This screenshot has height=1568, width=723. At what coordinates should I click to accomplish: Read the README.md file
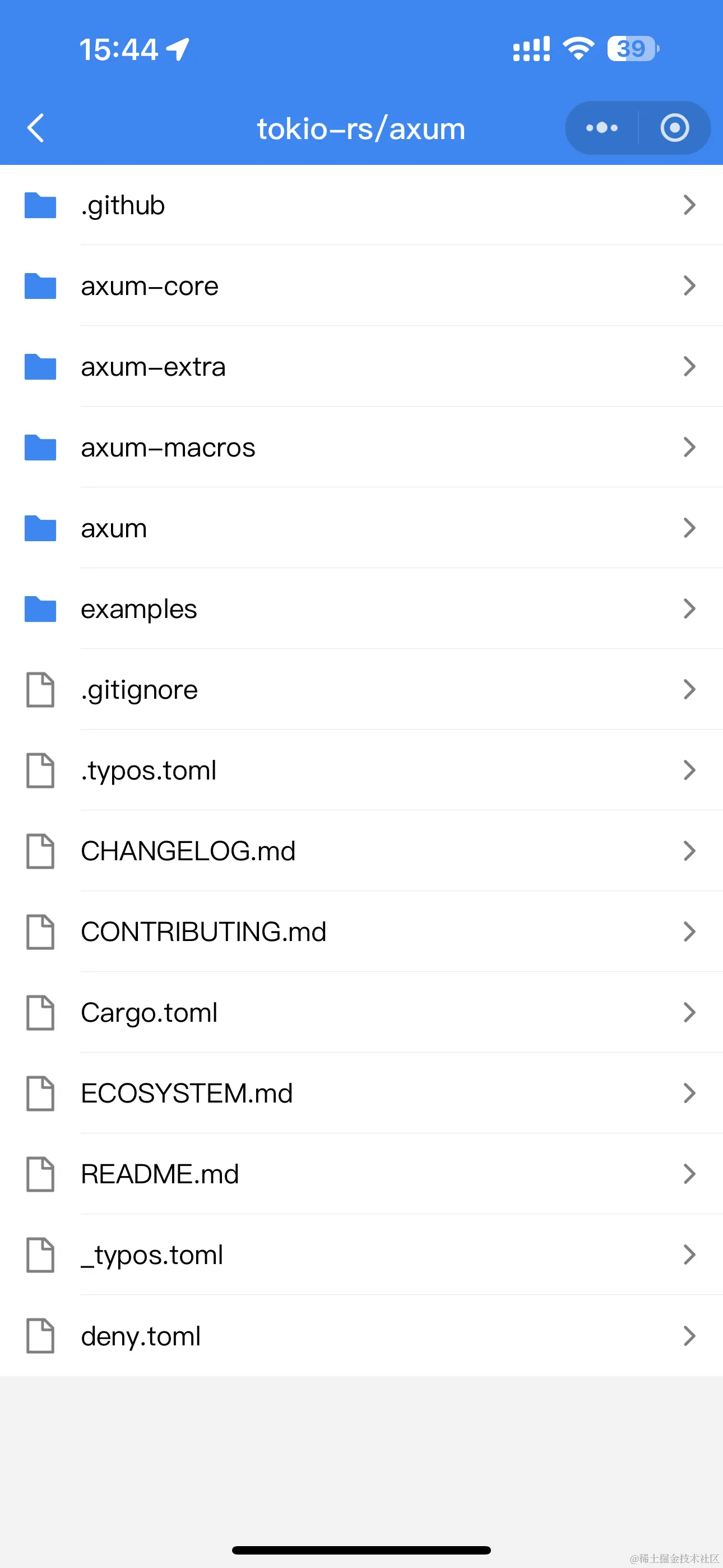click(x=361, y=1174)
